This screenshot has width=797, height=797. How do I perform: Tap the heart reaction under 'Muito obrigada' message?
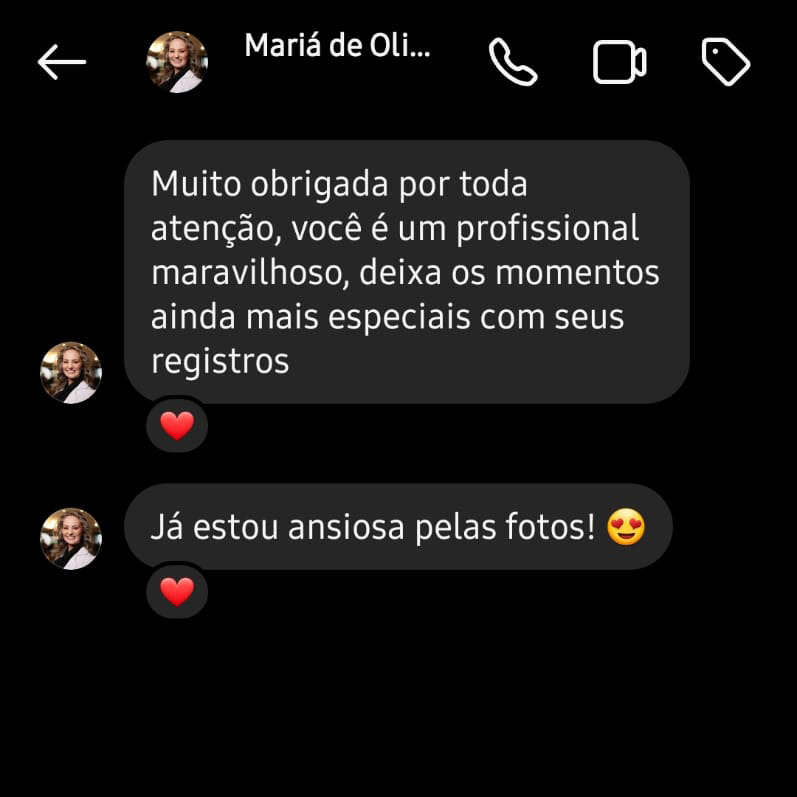pos(177,426)
